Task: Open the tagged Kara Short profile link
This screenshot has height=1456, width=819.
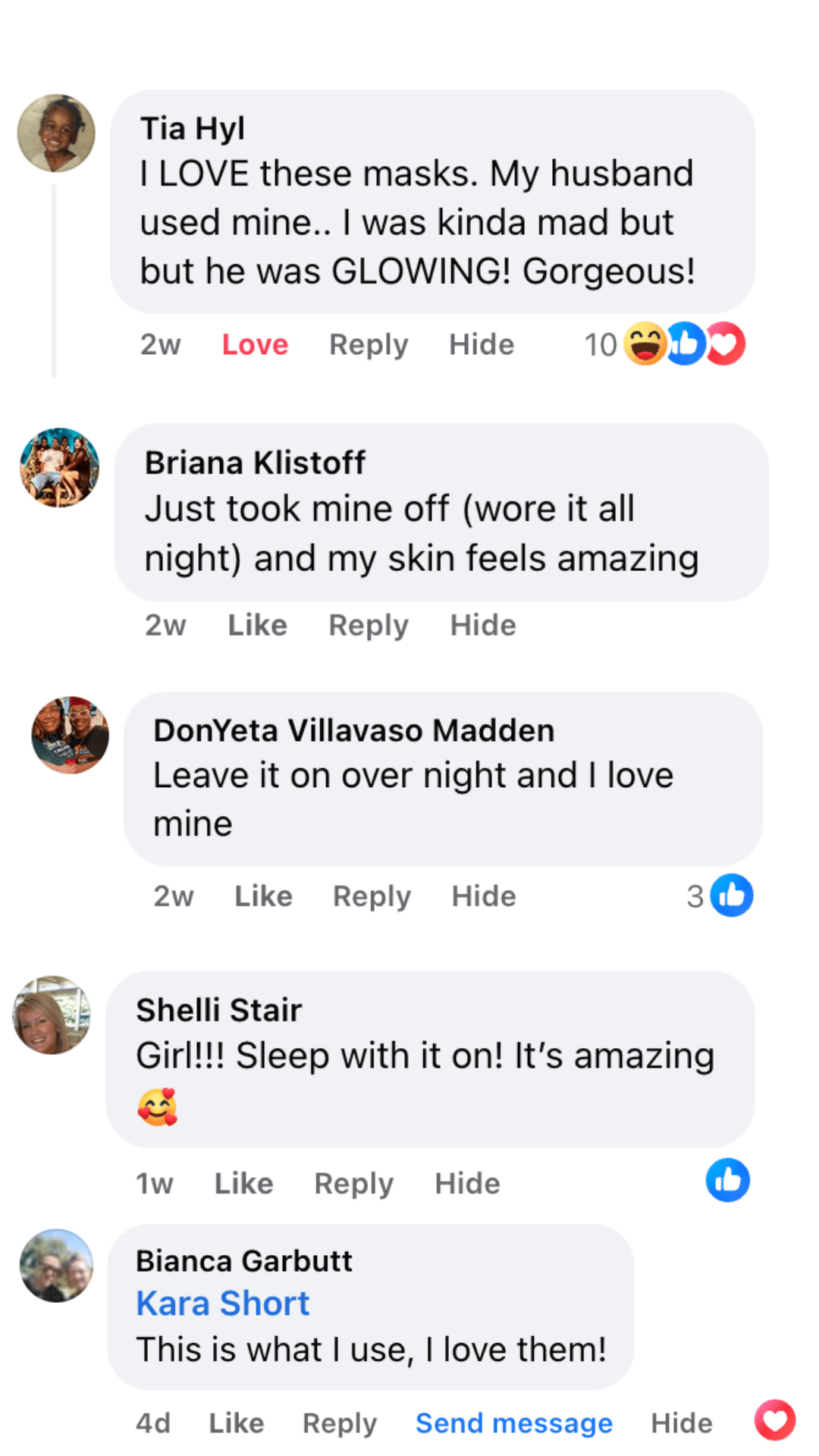Action: tap(223, 1304)
